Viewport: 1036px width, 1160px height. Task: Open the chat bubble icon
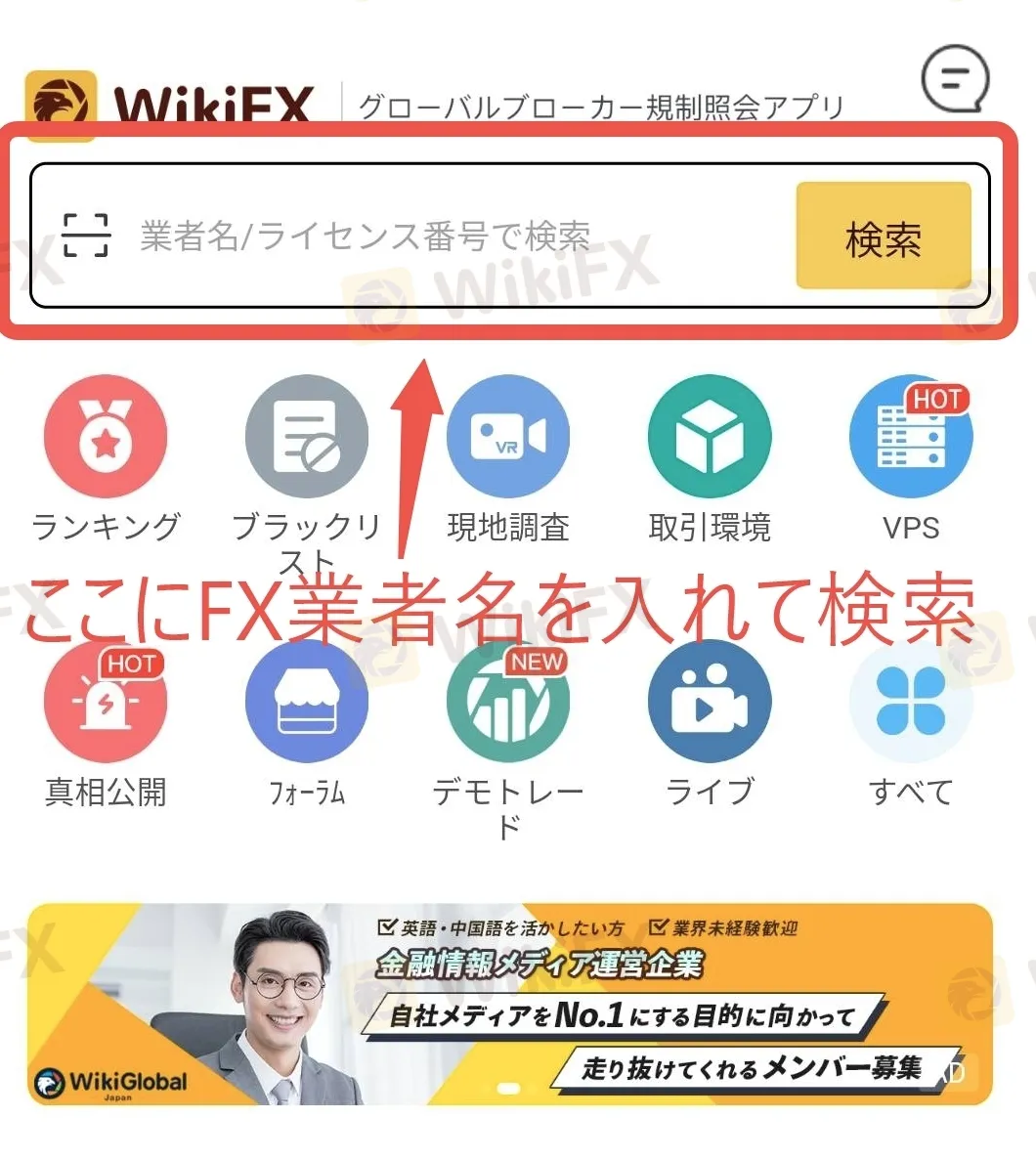(x=954, y=78)
